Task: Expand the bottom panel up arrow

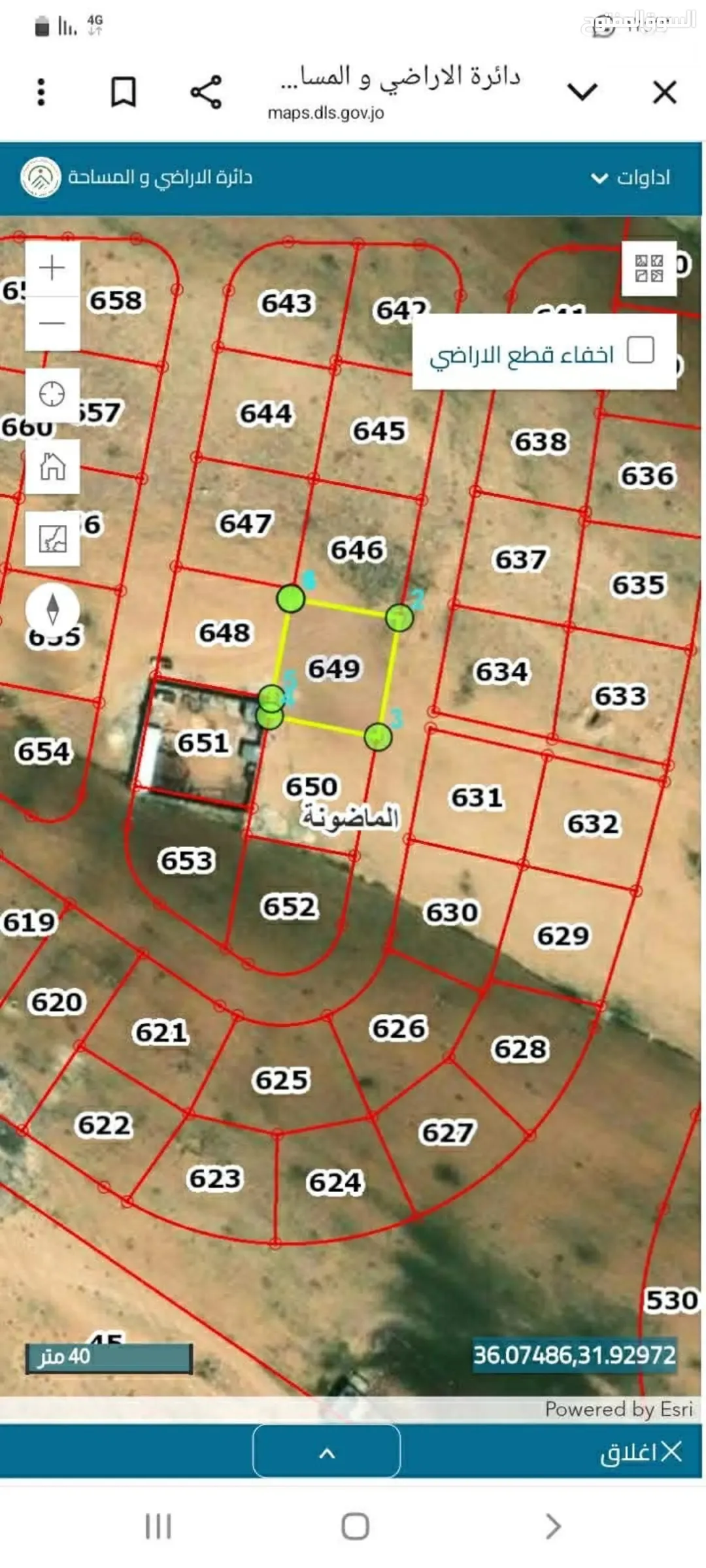Action: click(x=327, y=1451)
